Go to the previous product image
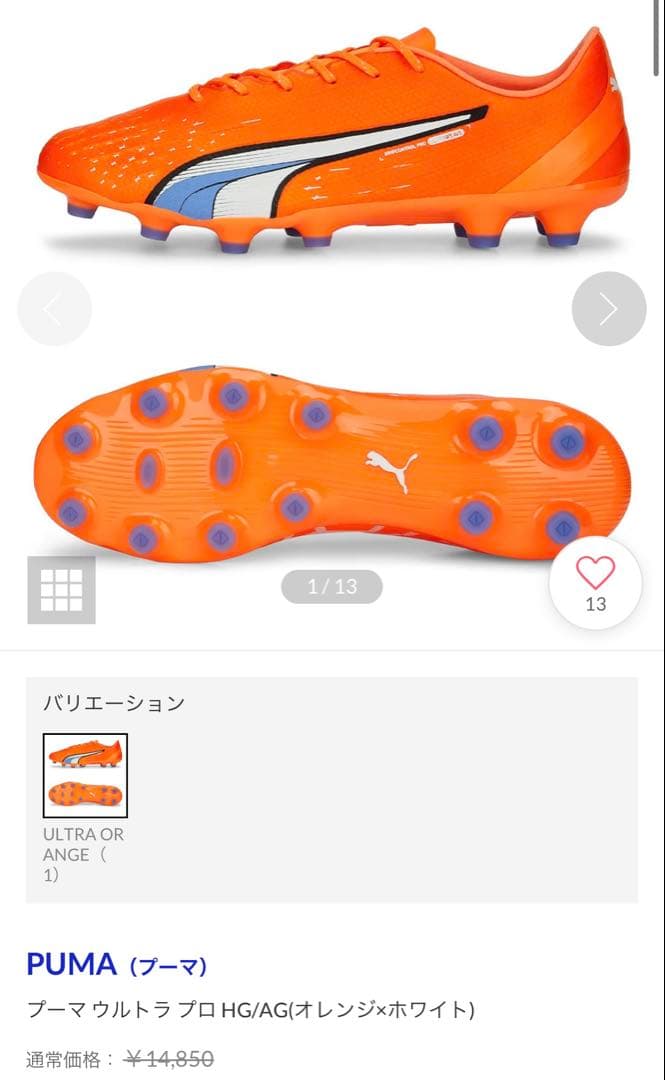 [54, 309]
